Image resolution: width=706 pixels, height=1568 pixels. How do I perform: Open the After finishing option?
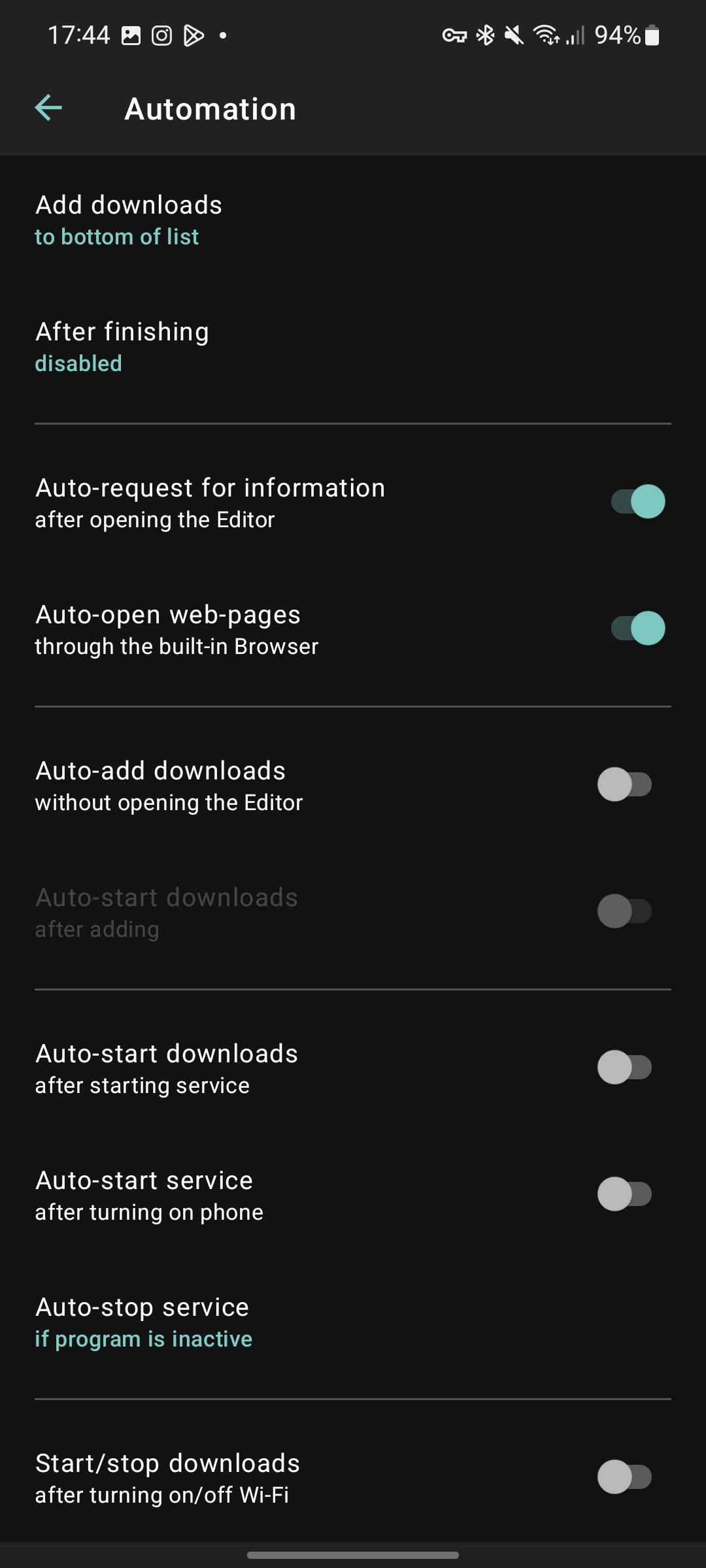pyautogui.click(x=353, y=347)
